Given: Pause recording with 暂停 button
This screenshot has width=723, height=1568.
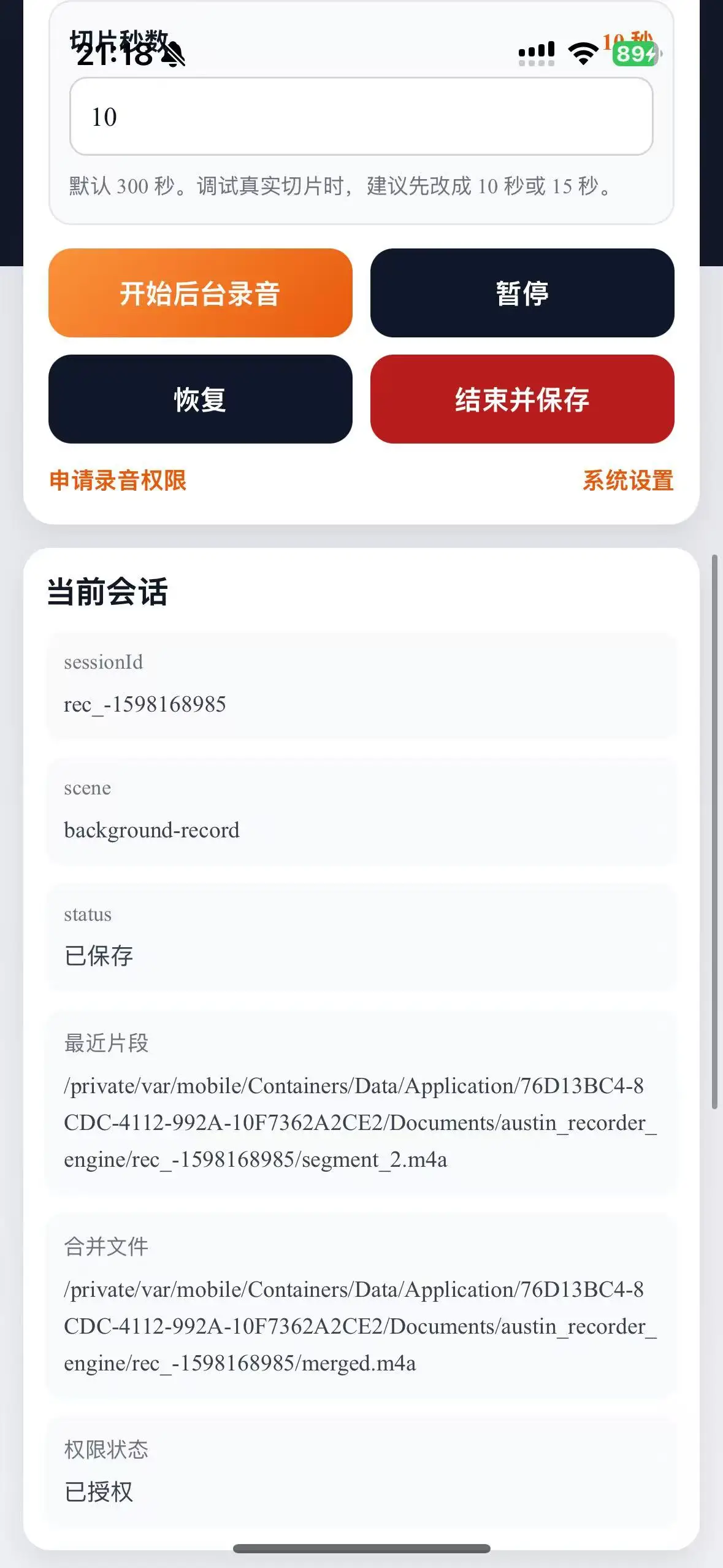Looking at the screenshot, I should pyautogui.click(x=522, y=293).
